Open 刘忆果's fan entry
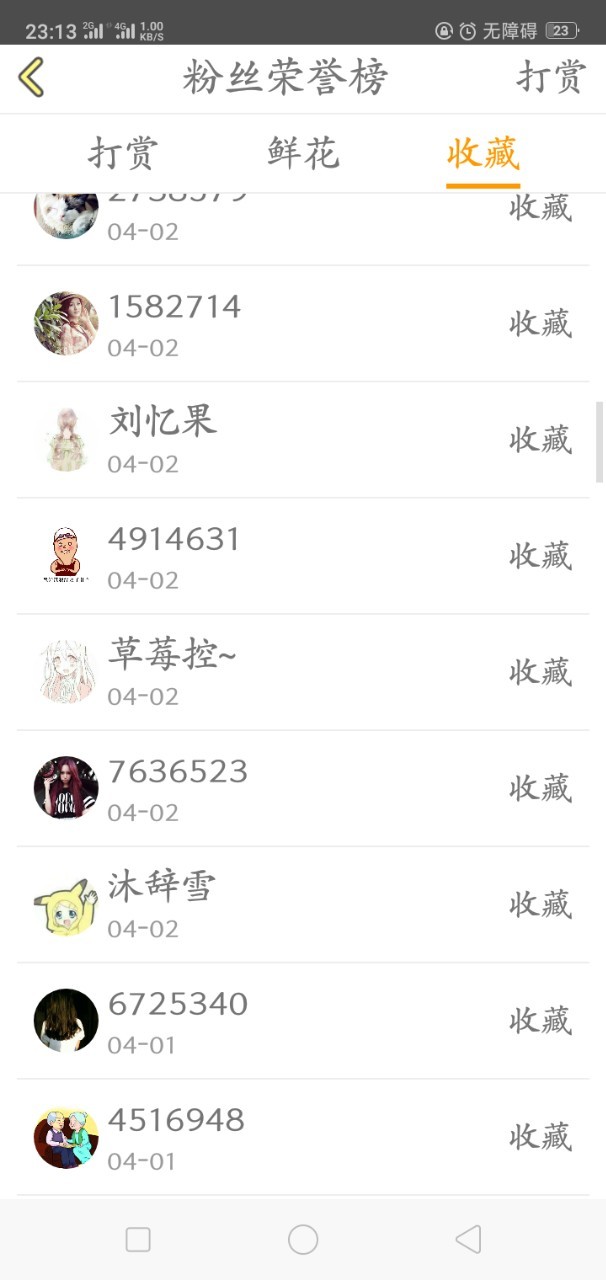The width and height of the screenshot is (606, 1280). [x=302, y=440]
